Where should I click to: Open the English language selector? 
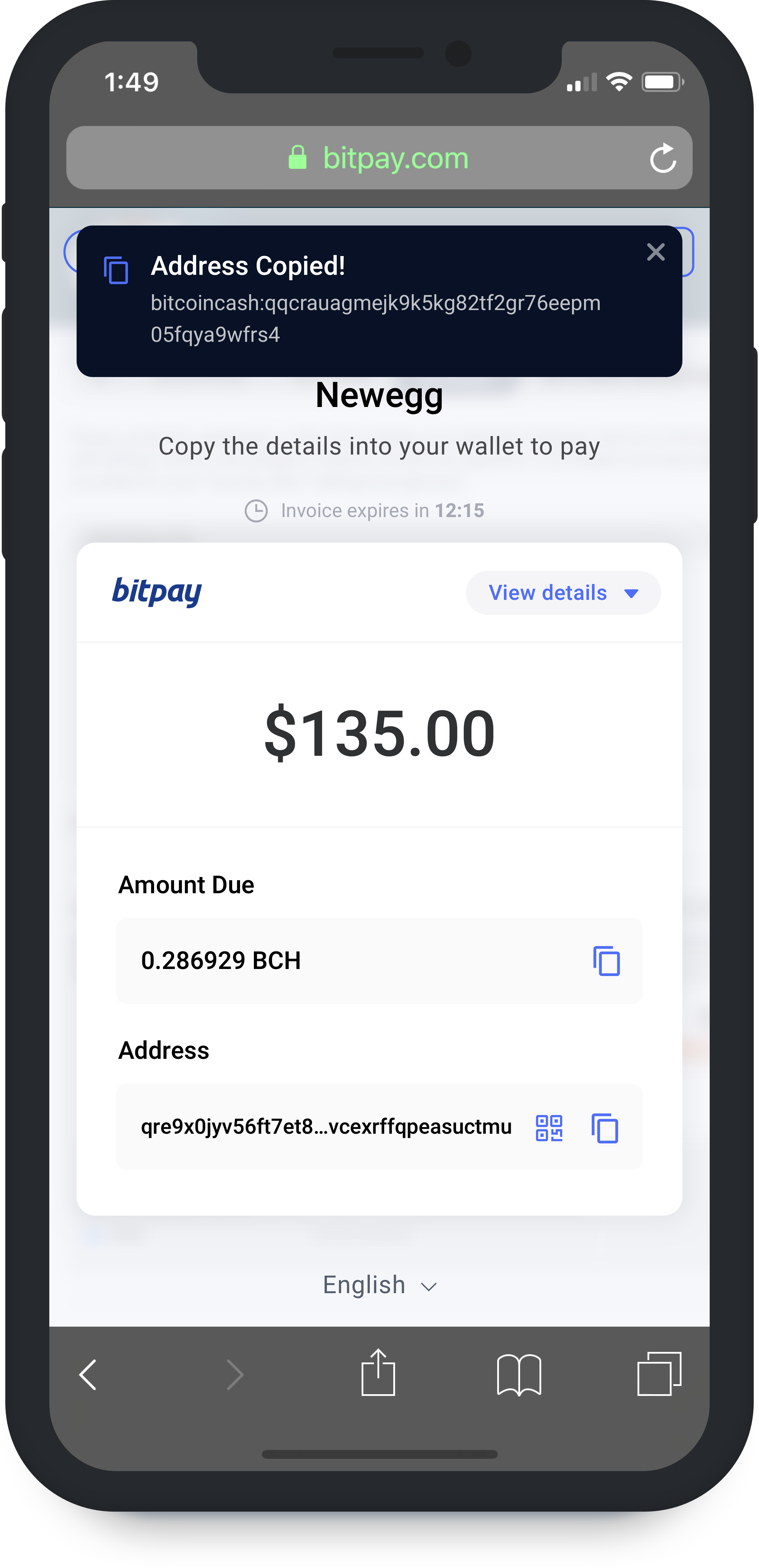[x=379, y=1285]
